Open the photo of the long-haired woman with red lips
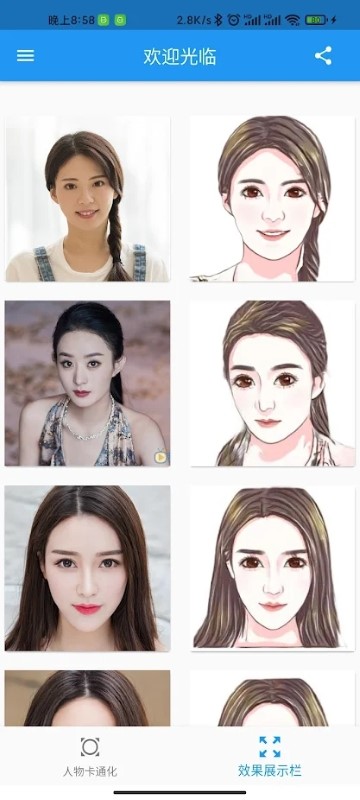This screenshot has width=360, height=800. 88,568
